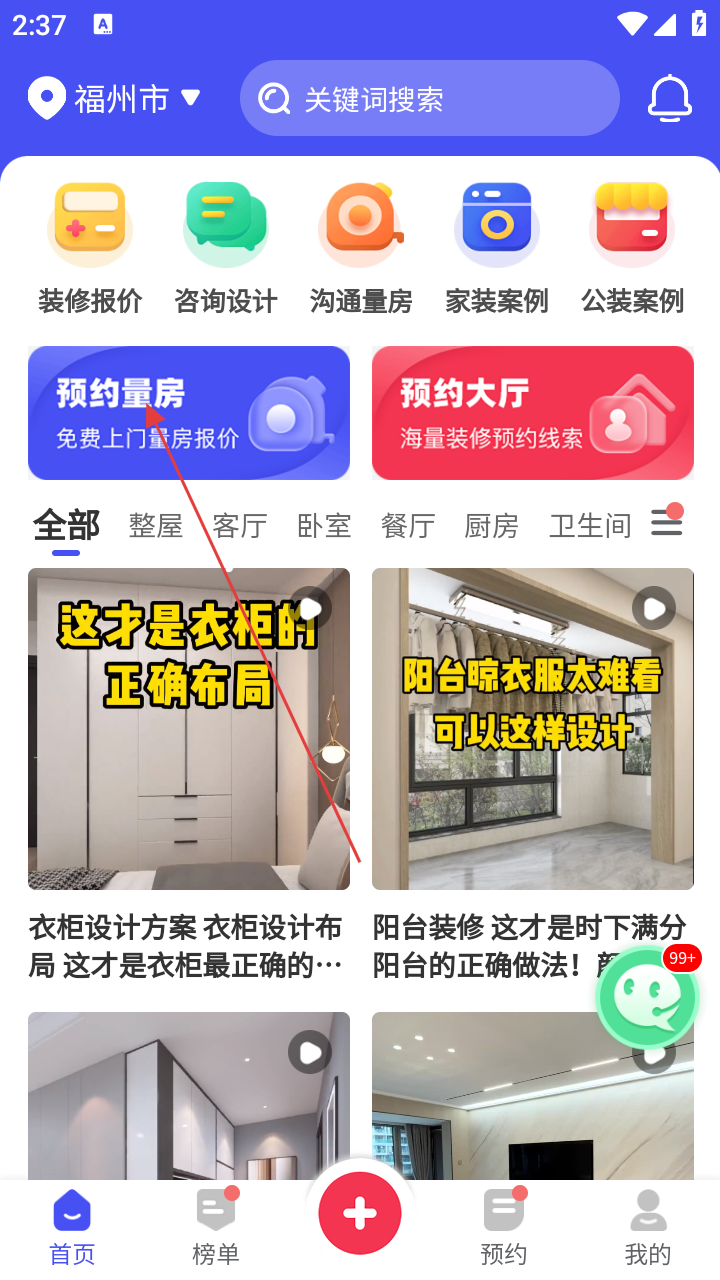Screen dimensions: 720x1280
Task: Open the notifications bell
Action: coord(670,98)
